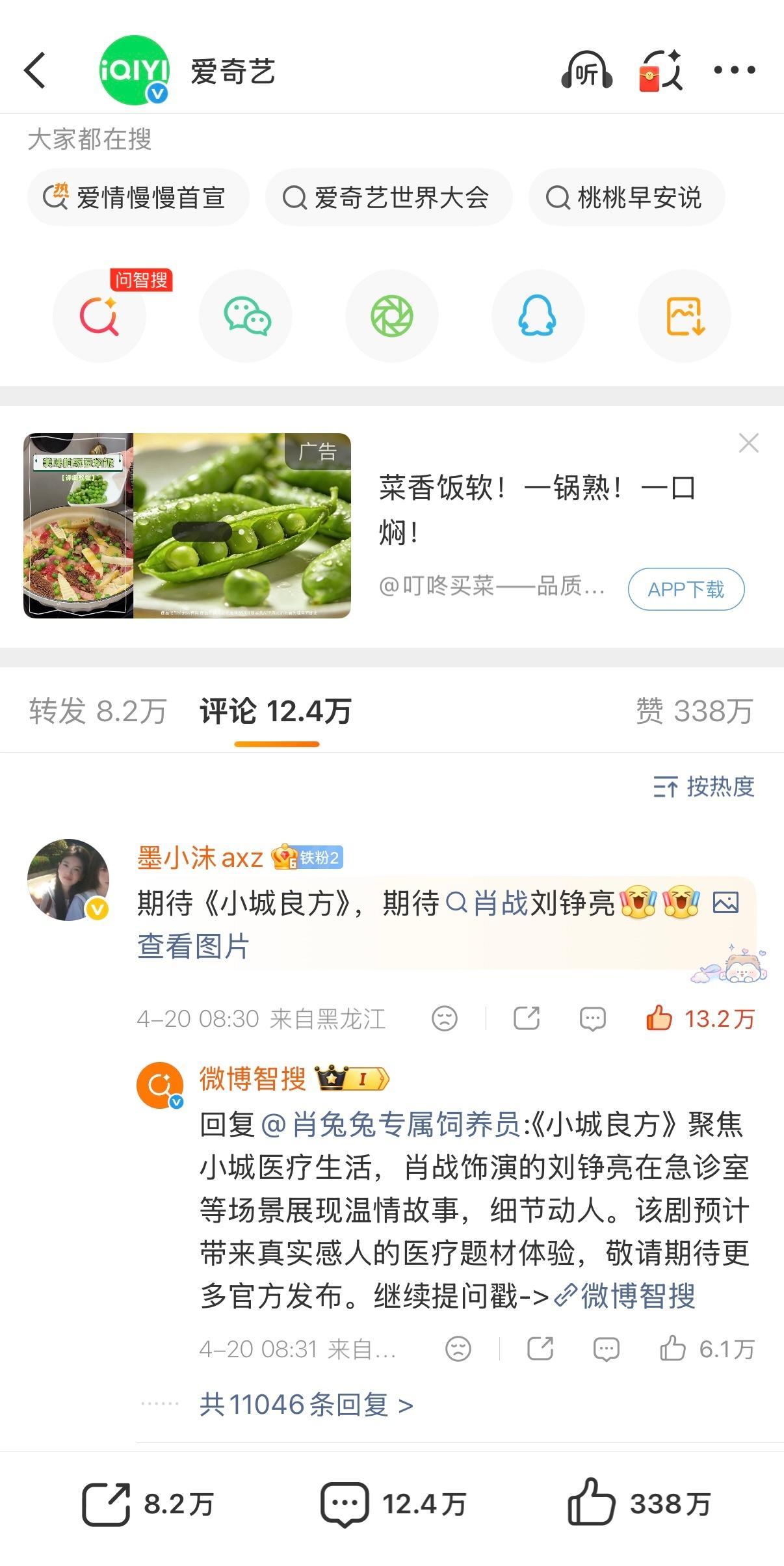The image size is (784, 1566).
Task: Switch to the 赞 tab
Action: pos(692,711)
